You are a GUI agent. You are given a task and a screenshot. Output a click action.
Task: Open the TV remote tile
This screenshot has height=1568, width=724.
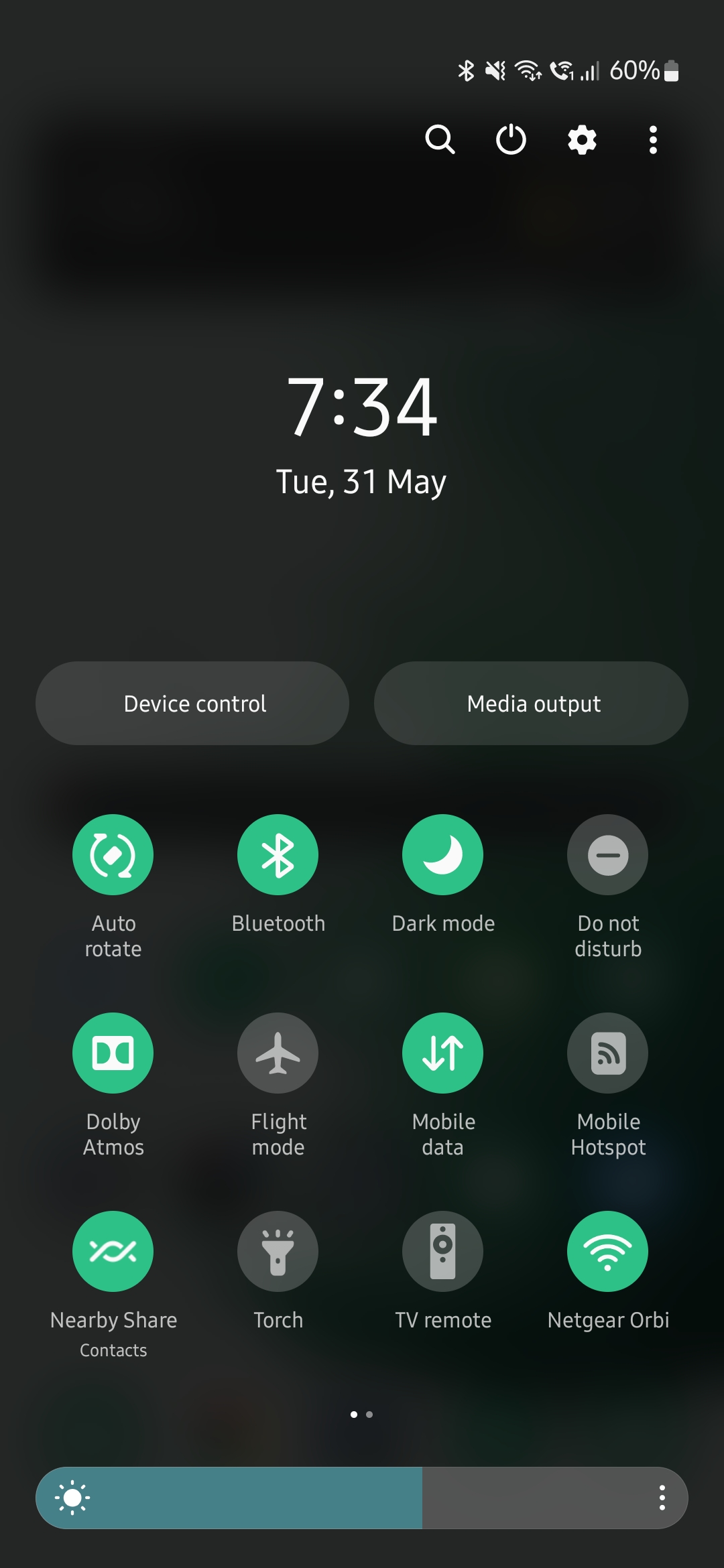pyautogui.click(x=442, y=1251)
